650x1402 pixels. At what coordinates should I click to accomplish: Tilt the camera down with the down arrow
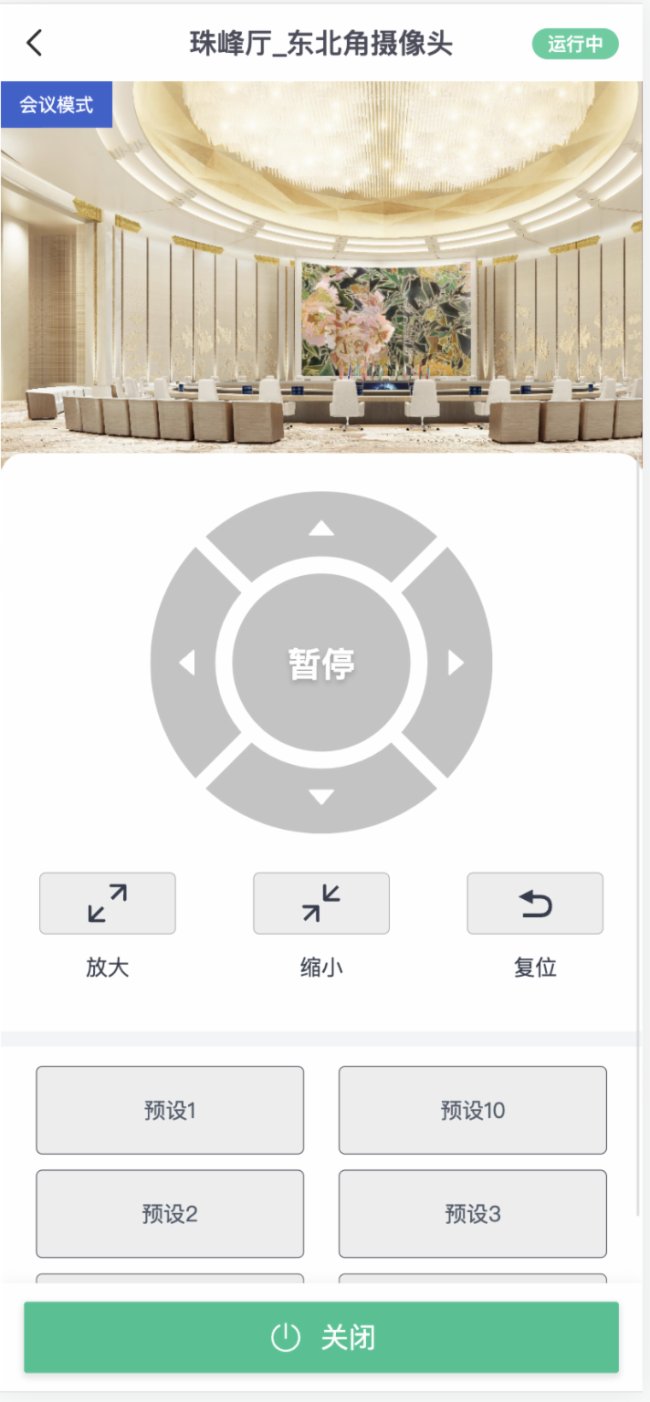tap(321, 796)
